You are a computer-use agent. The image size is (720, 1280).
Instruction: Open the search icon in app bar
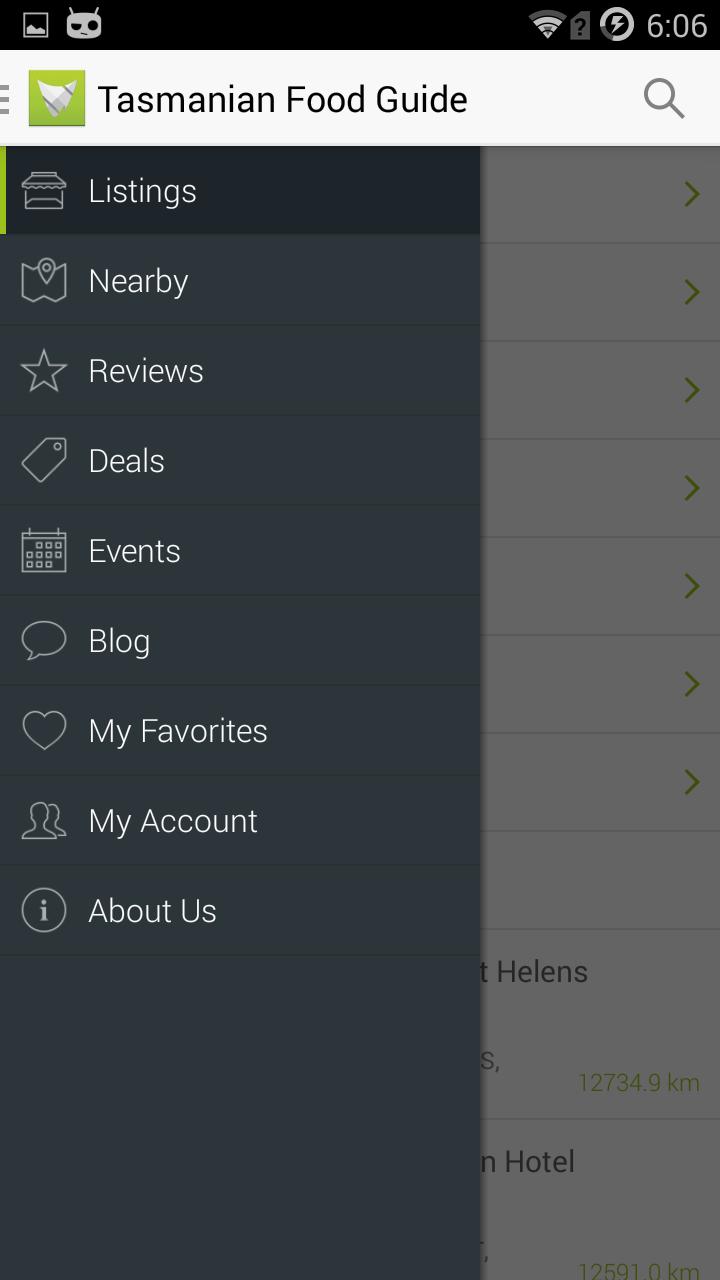(x=663, y=99)
